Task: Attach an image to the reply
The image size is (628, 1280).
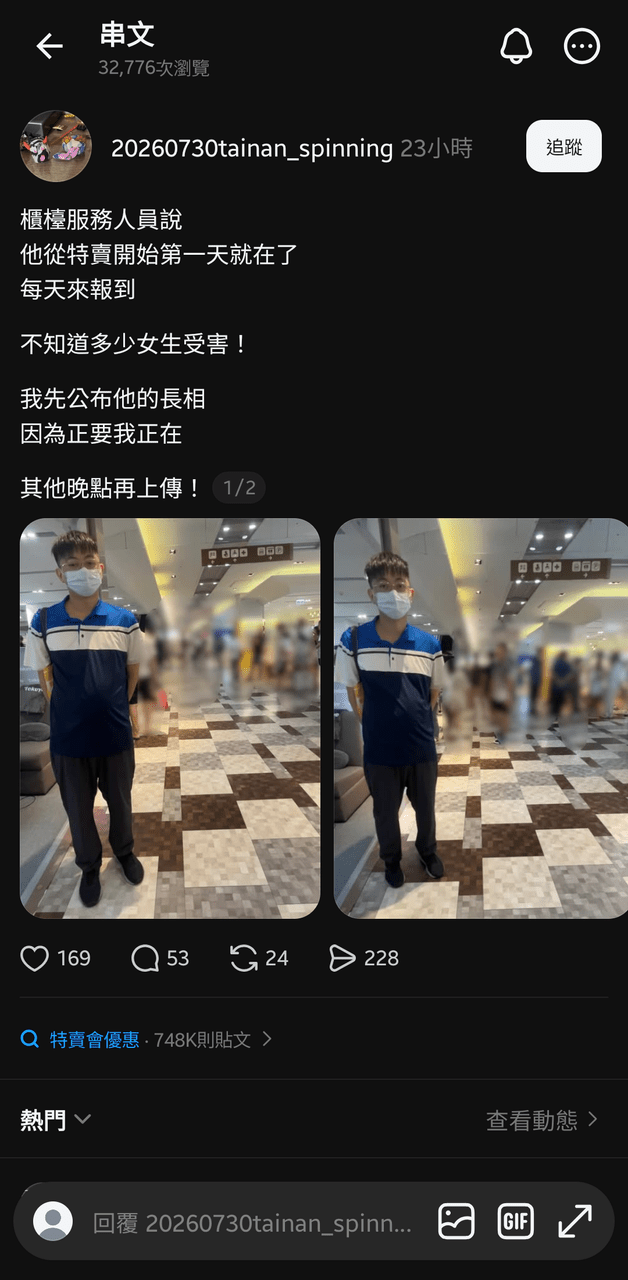Action: pyautogui.click(x=456, y=1221)
